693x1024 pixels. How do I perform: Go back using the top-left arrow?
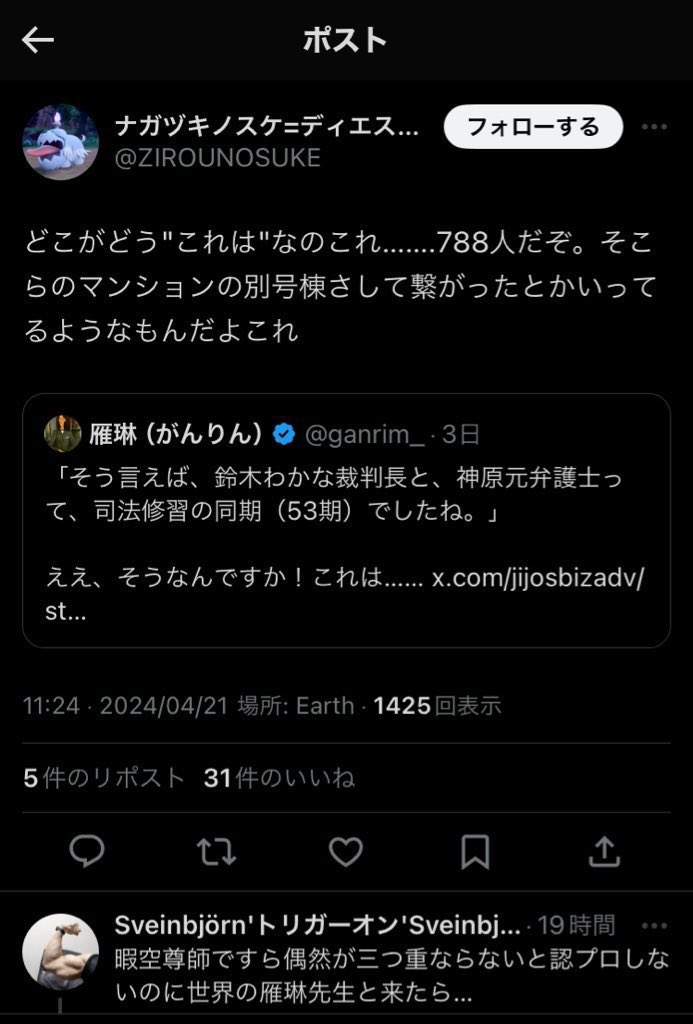tap(38, 40)
